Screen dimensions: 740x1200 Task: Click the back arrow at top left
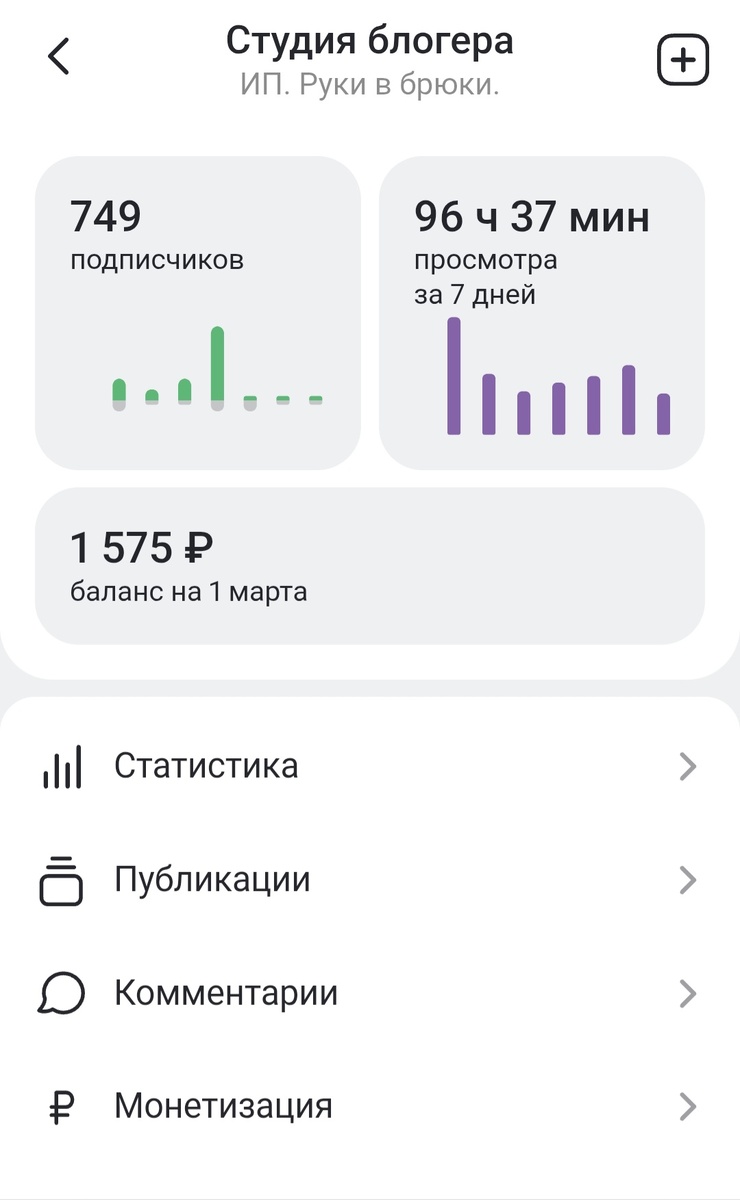coord(57,57)
